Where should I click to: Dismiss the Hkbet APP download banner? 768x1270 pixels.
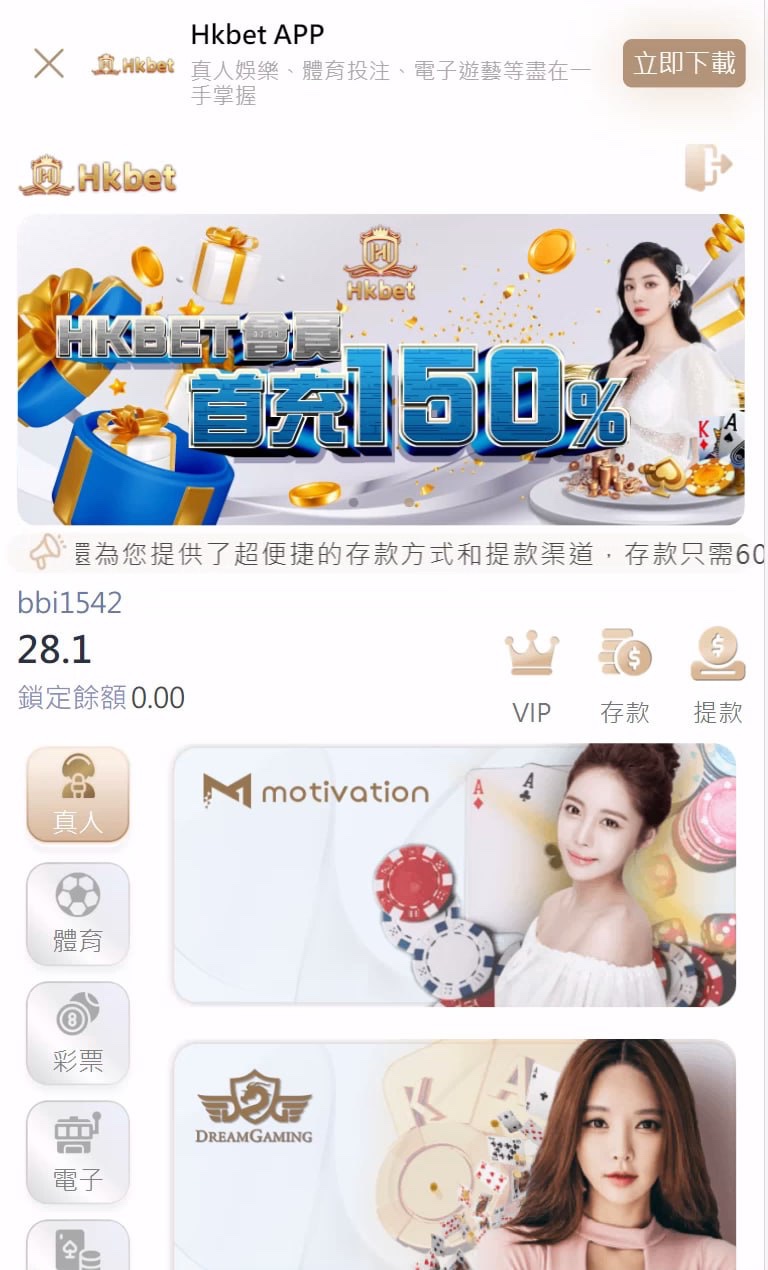point(48,64)
